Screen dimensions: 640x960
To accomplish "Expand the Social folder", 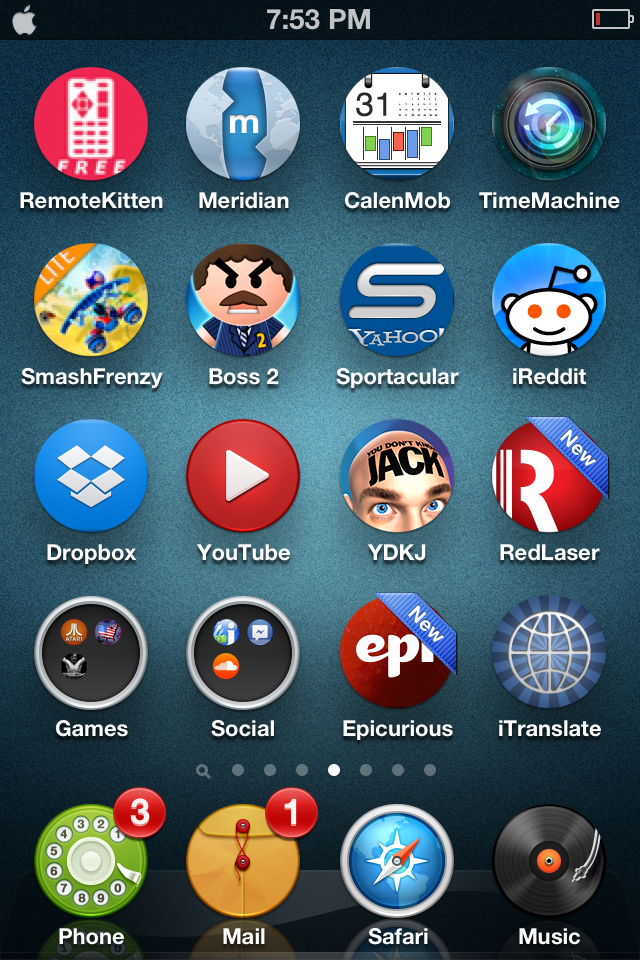I will tap(243, 652).
